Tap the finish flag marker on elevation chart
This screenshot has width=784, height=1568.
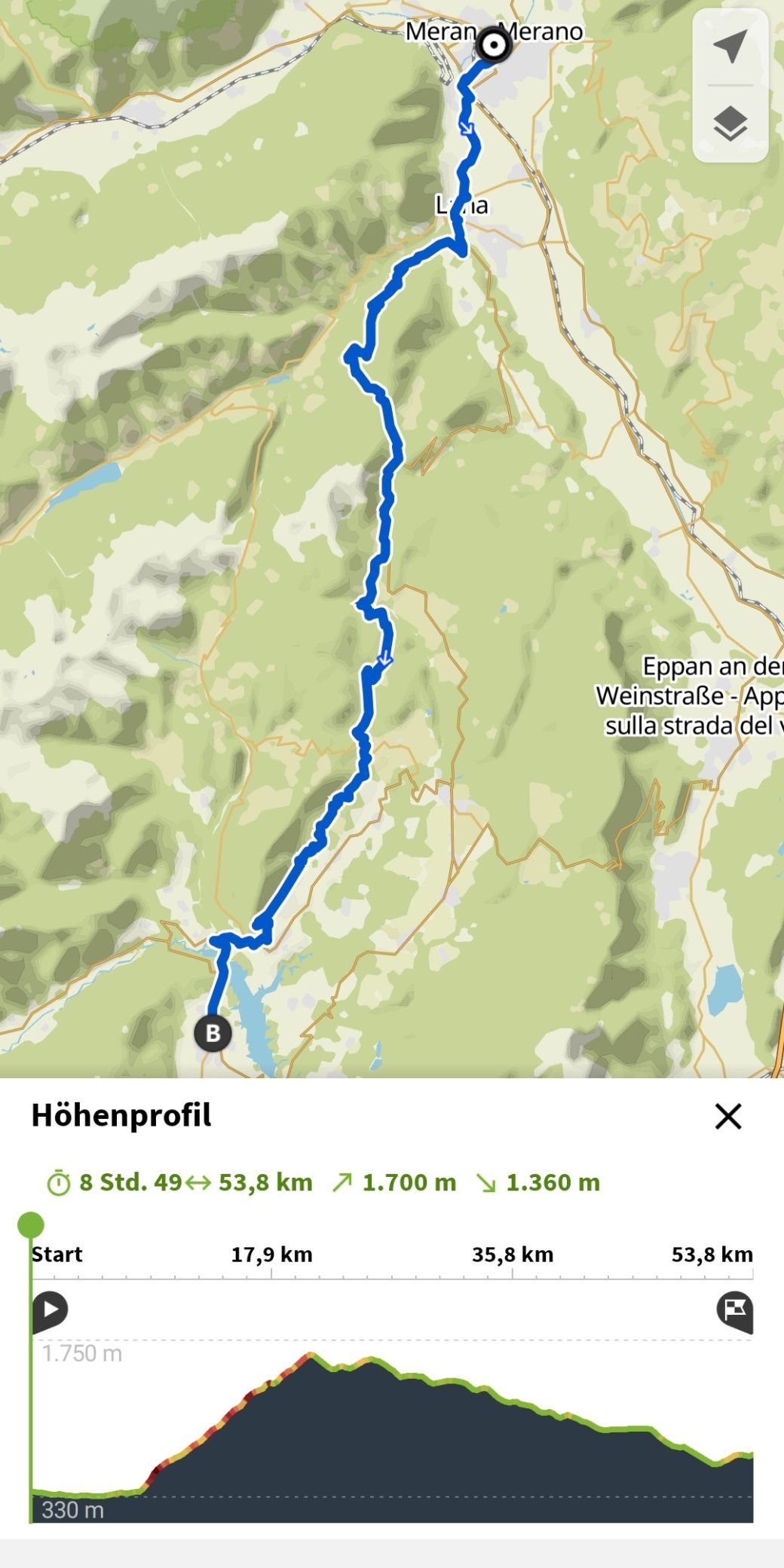pos(735,1312)
